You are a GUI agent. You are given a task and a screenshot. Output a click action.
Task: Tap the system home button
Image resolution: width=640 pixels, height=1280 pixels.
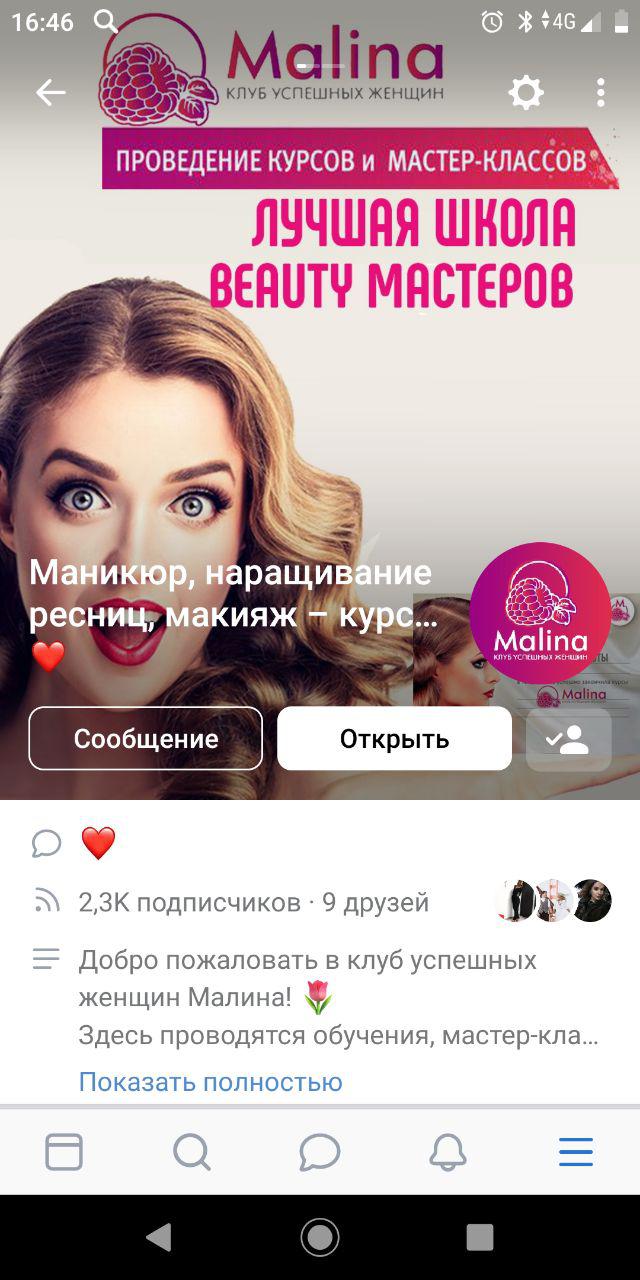[320, 1237]
